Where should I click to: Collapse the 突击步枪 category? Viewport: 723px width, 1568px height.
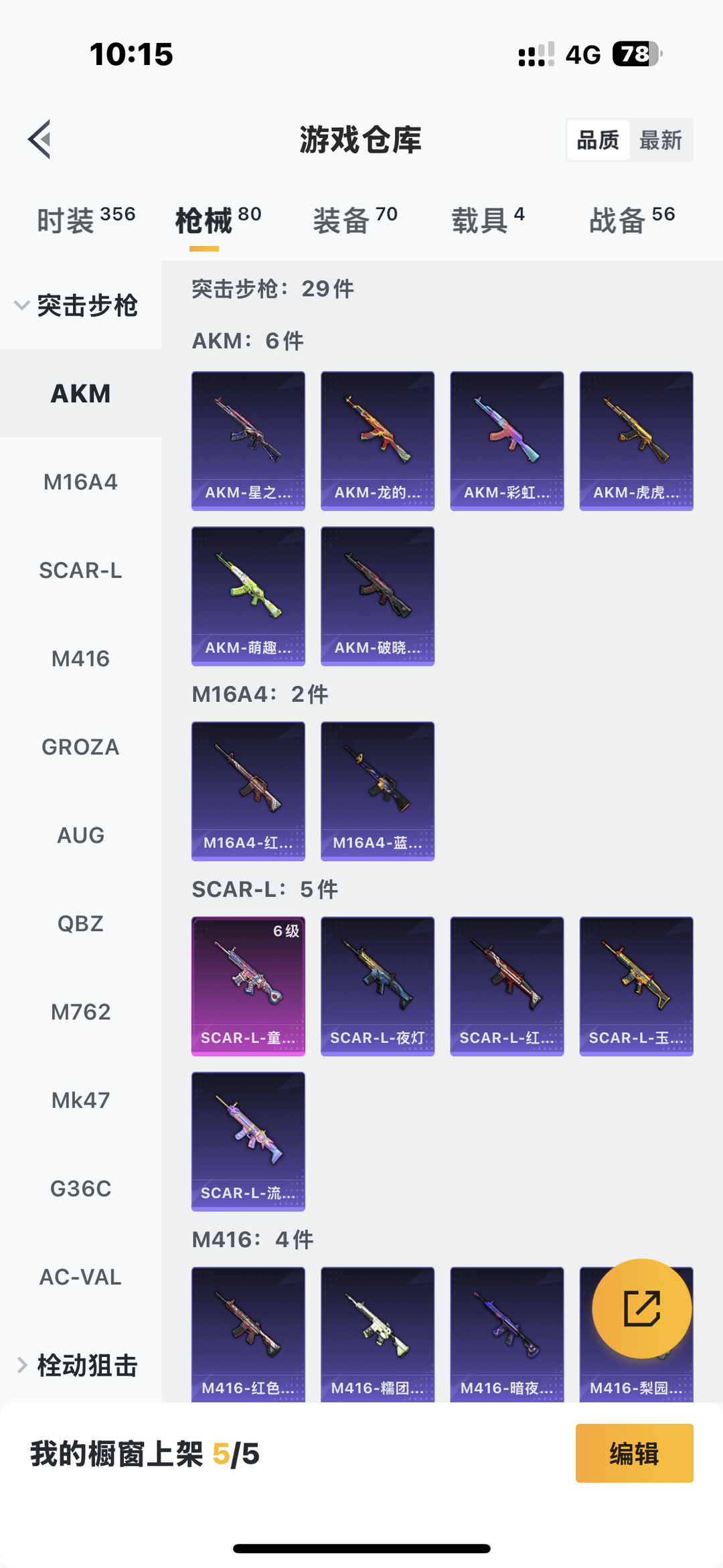pyautogui.click(x=77, y=305)
